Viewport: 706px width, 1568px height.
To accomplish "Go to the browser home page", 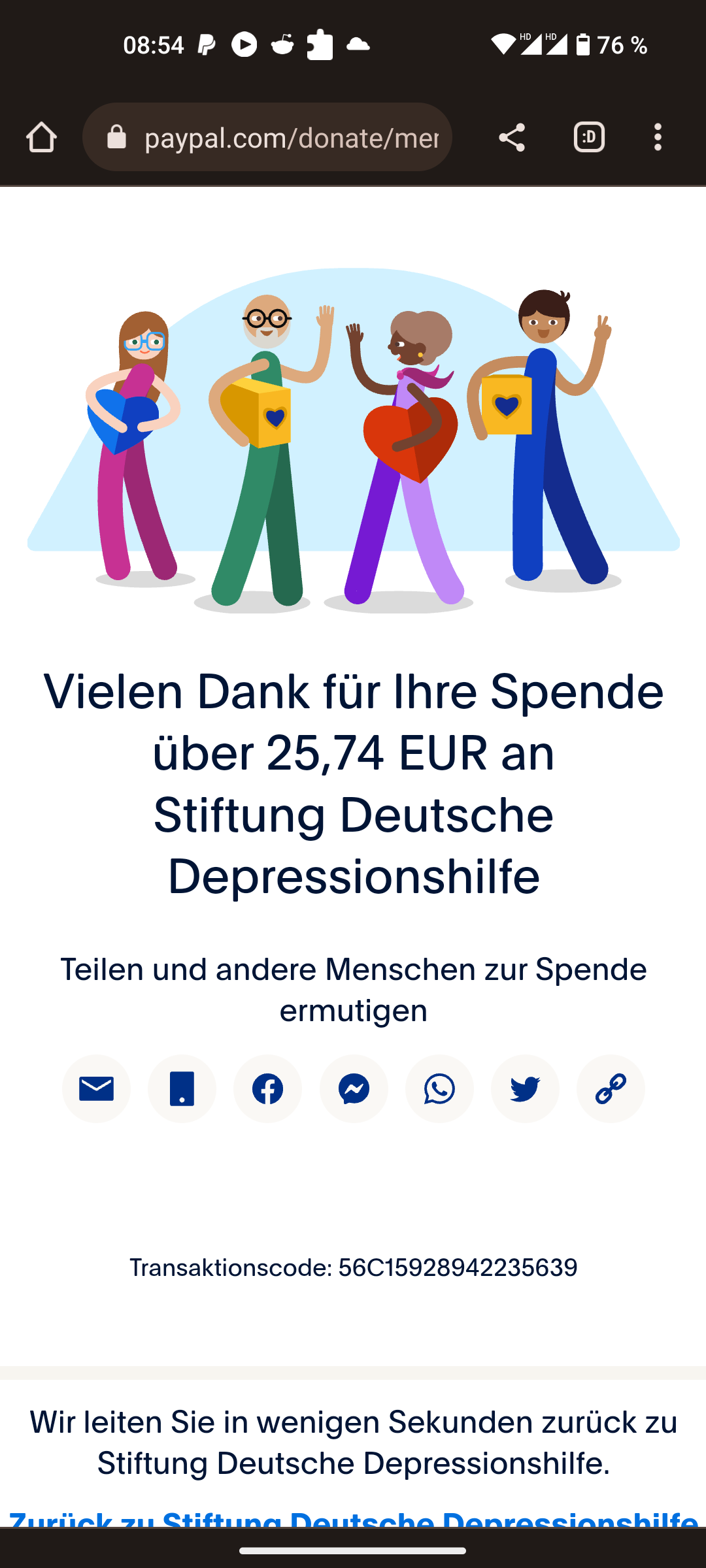I will (41, 138).
